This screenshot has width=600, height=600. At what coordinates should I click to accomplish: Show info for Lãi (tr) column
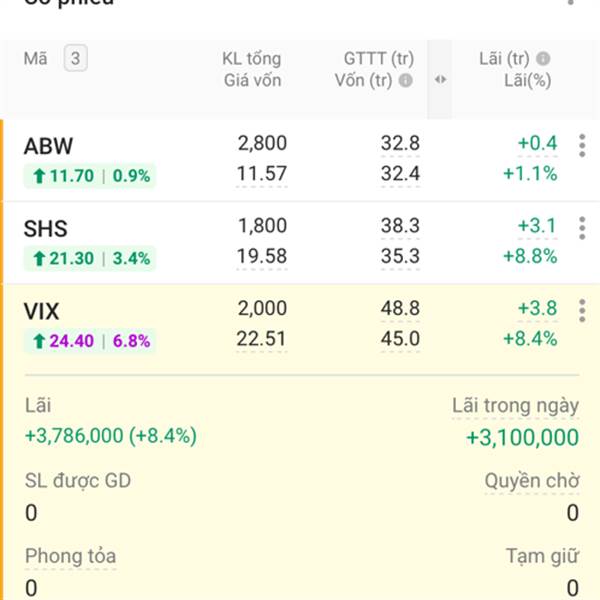click(543, 59)
